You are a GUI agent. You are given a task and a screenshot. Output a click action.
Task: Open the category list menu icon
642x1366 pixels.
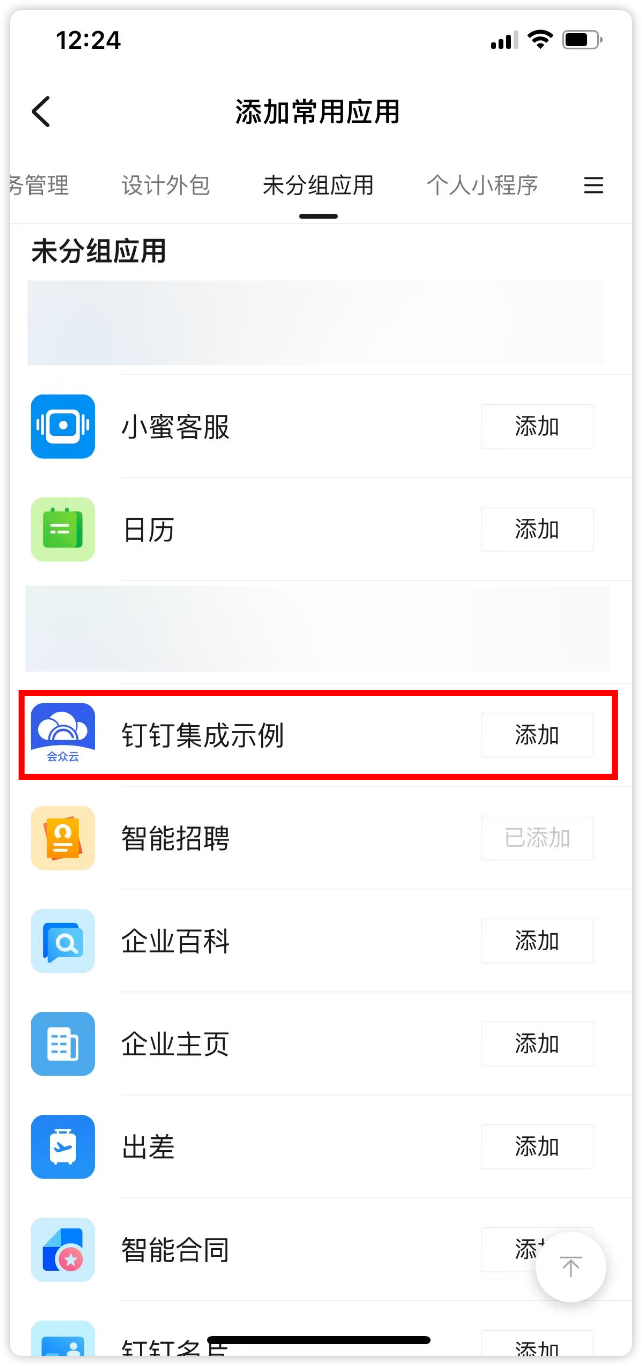[594, 185]
